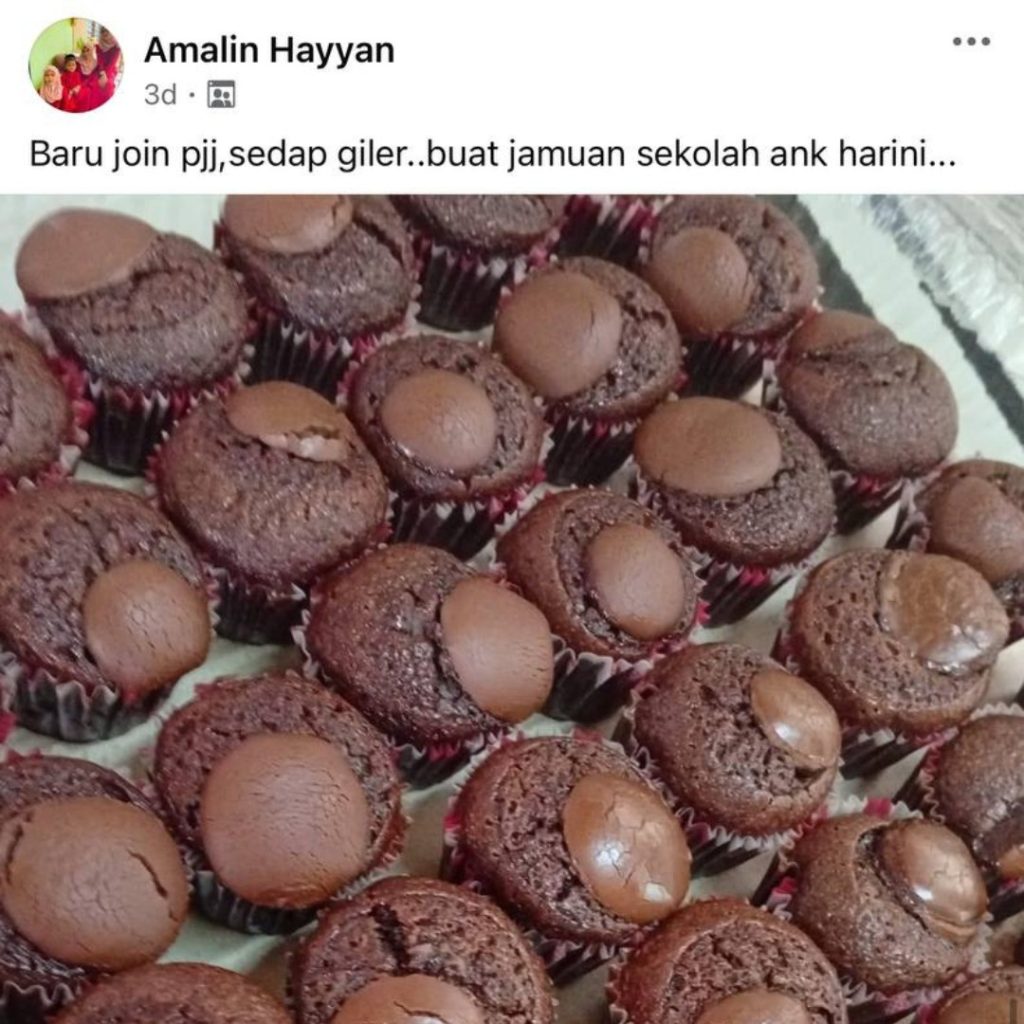
Task: Open the post's three-dot options menu
Action: pos(970,41)
